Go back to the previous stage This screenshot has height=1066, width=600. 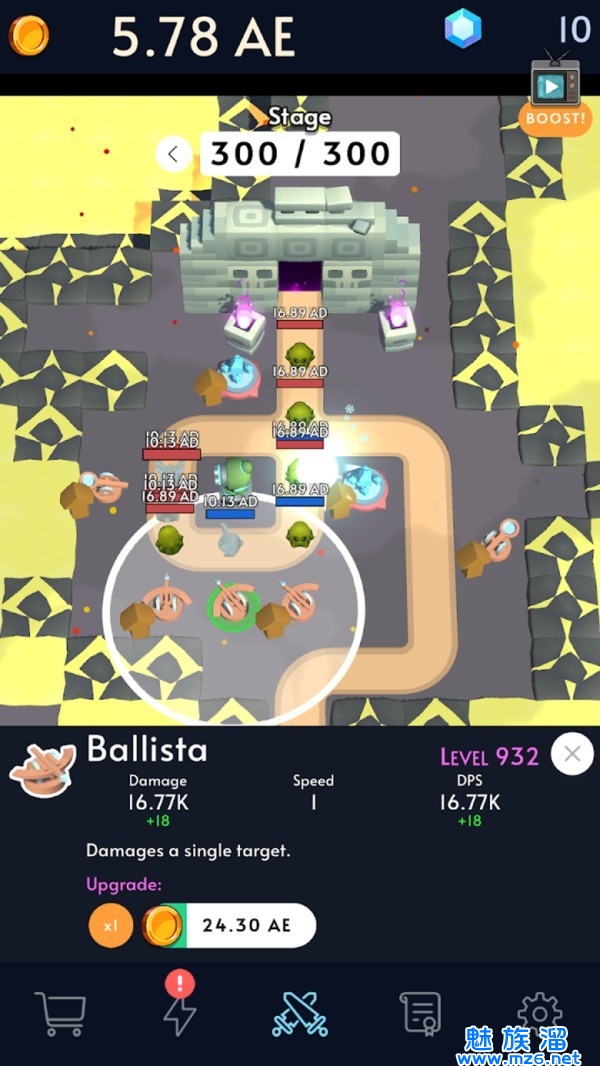pos(174,154)
